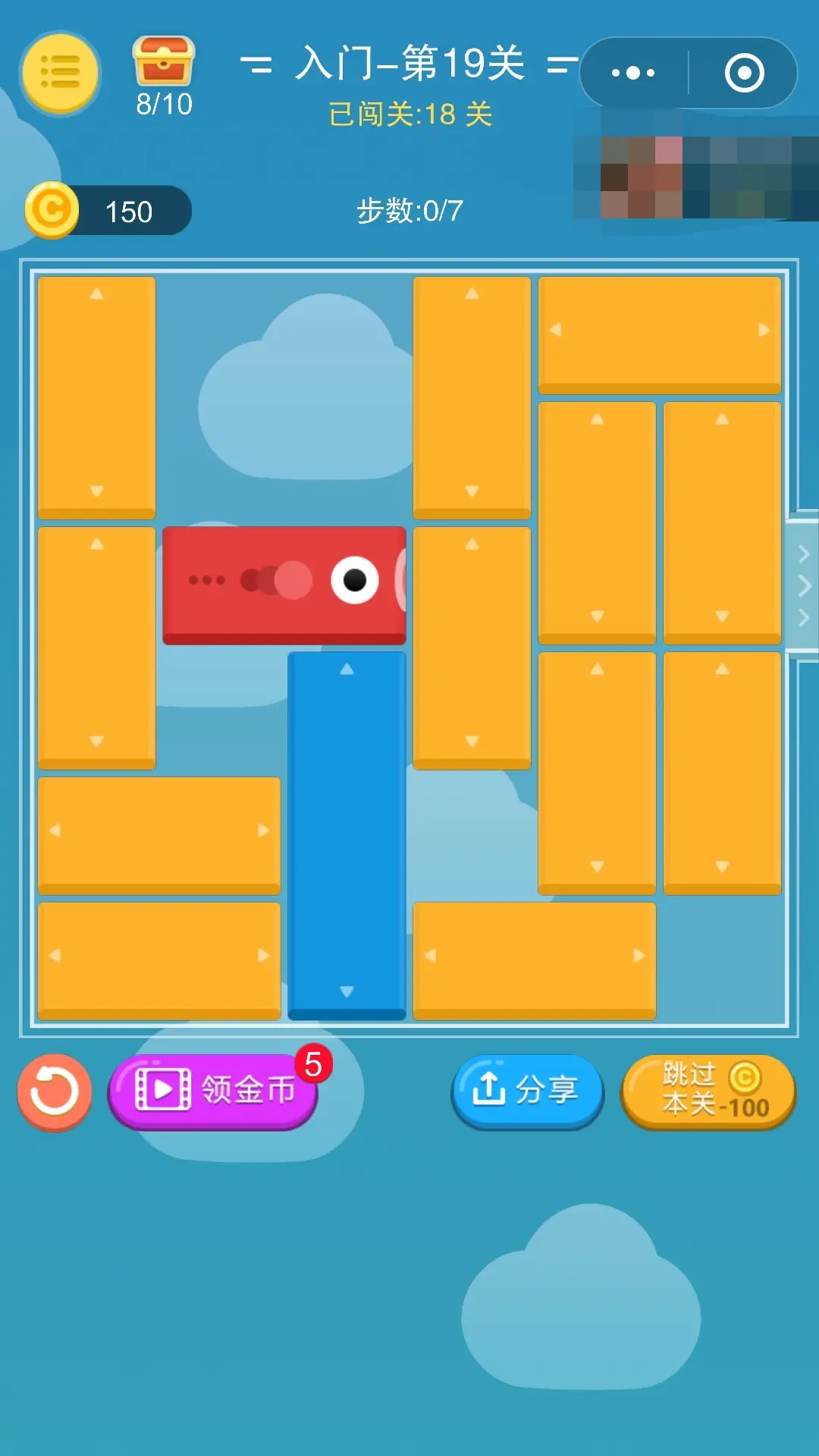This screenshot has width=819, height=1456.
Task: Open the mini program more options menu
Action: tap(633, 74)
